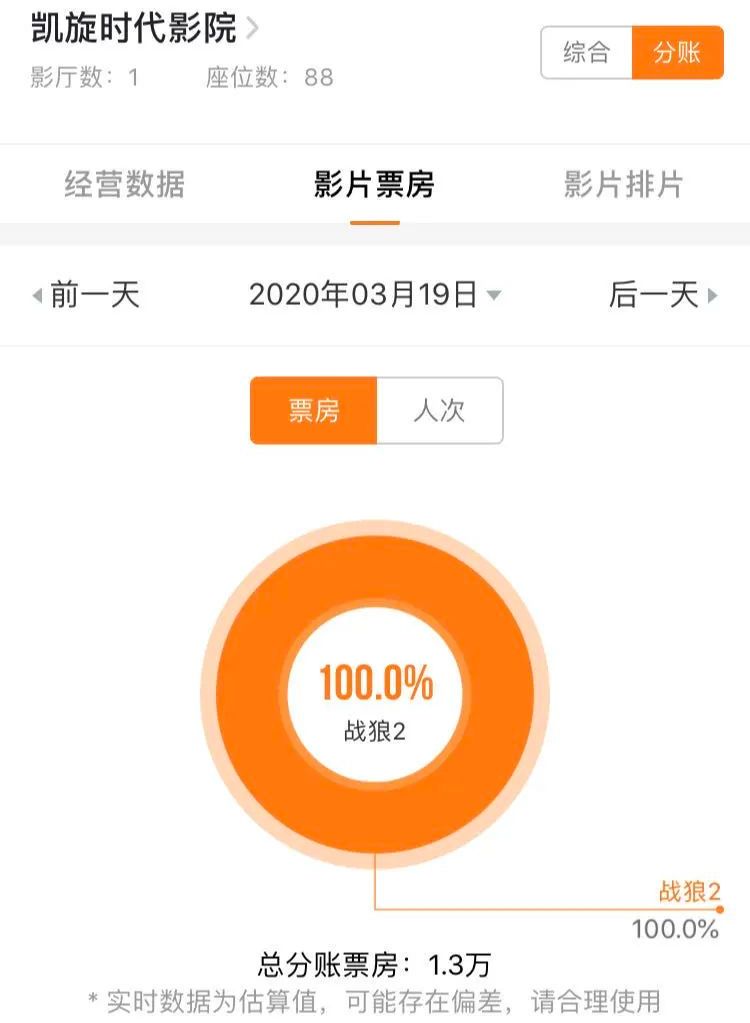The image size is (750, 1023).
Task: Open 凯旋时代影院 cinema details
Action: [145, 28]
